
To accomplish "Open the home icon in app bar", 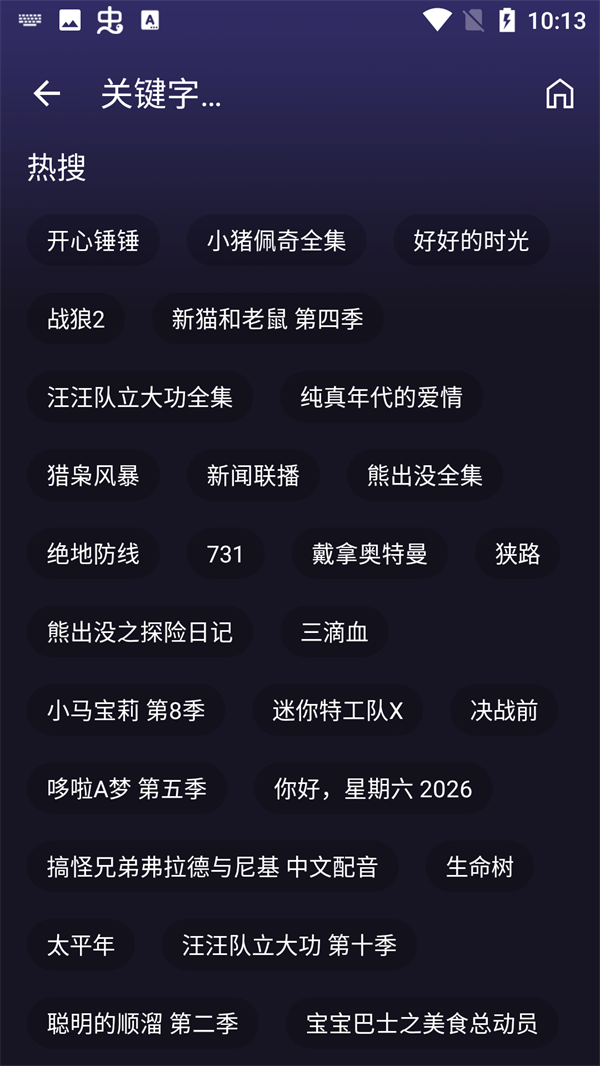I will 559,94.
